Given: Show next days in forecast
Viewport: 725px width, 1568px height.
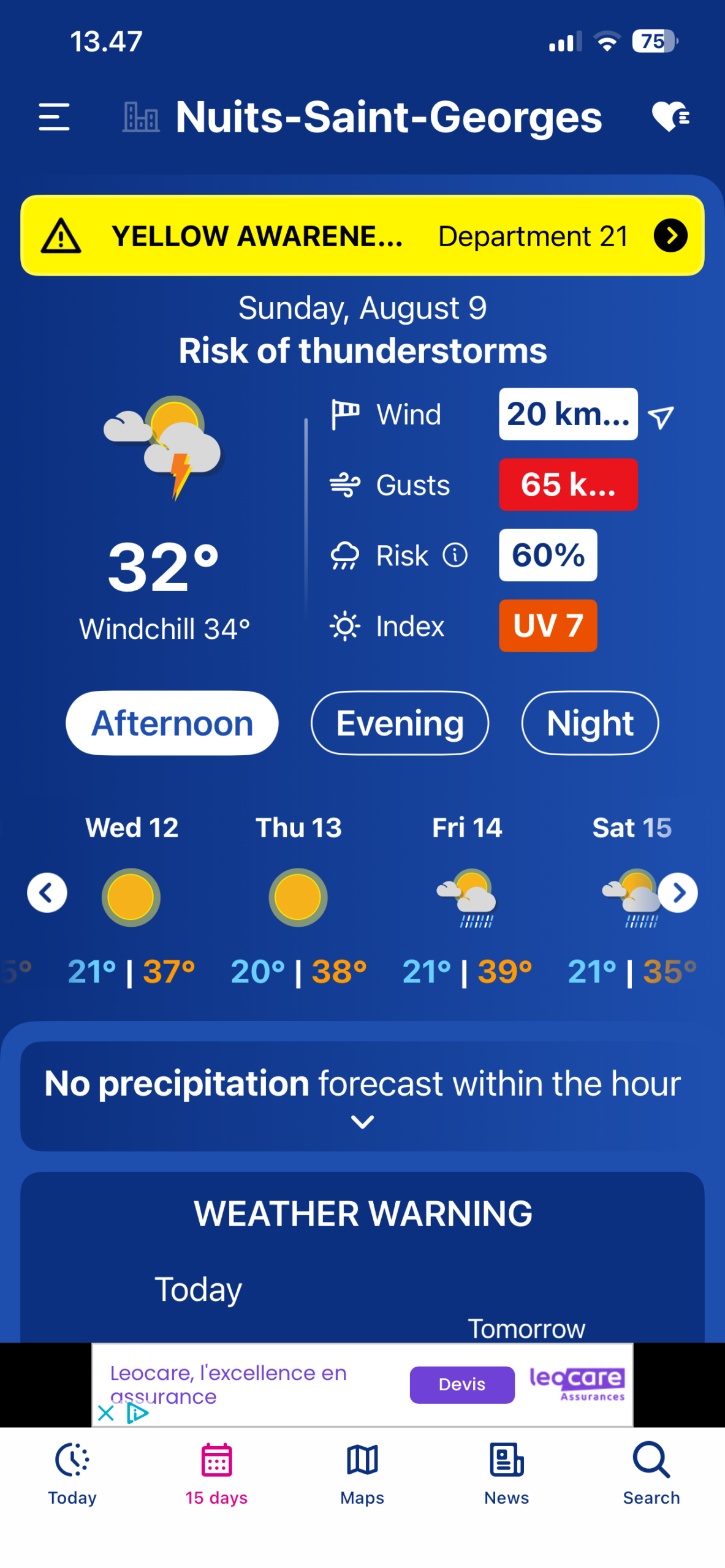Looking at the screenshot, I should point(678,893).
